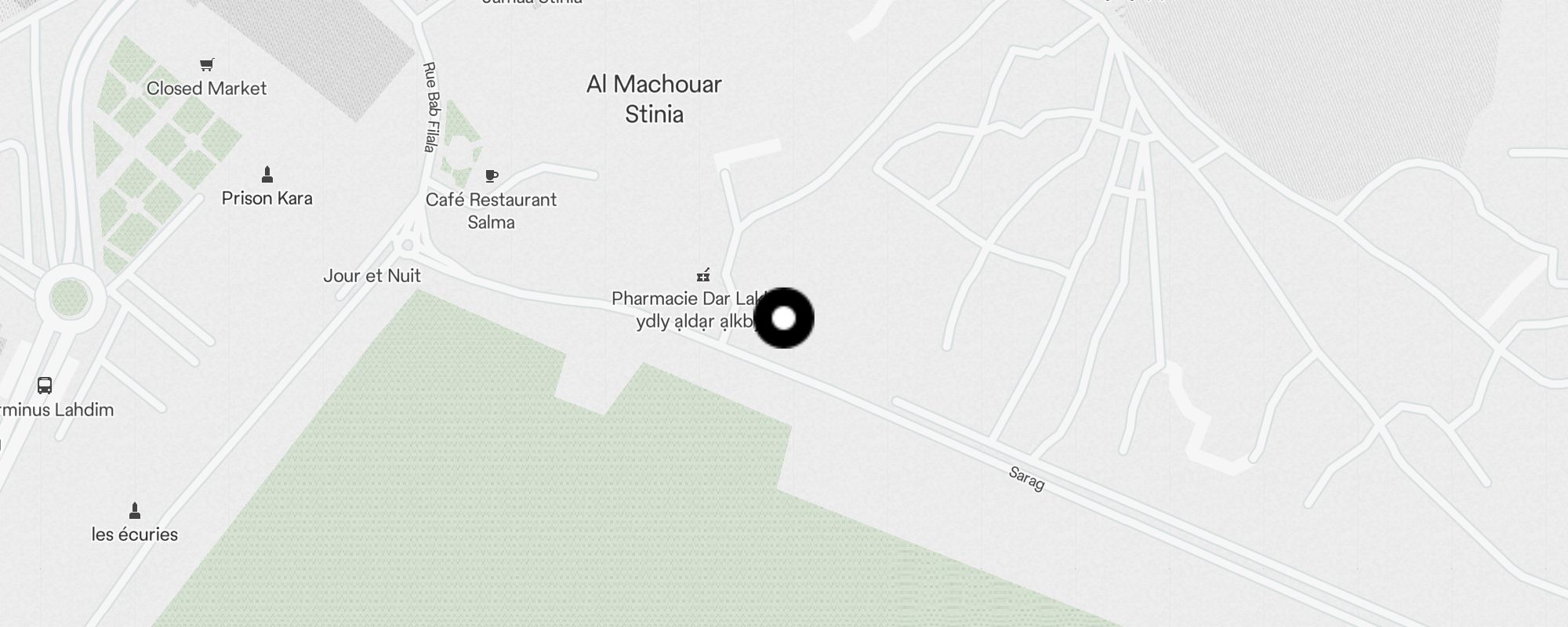Select the Closed Market point of interest
1568x627 pixels.
pos(207,65)
